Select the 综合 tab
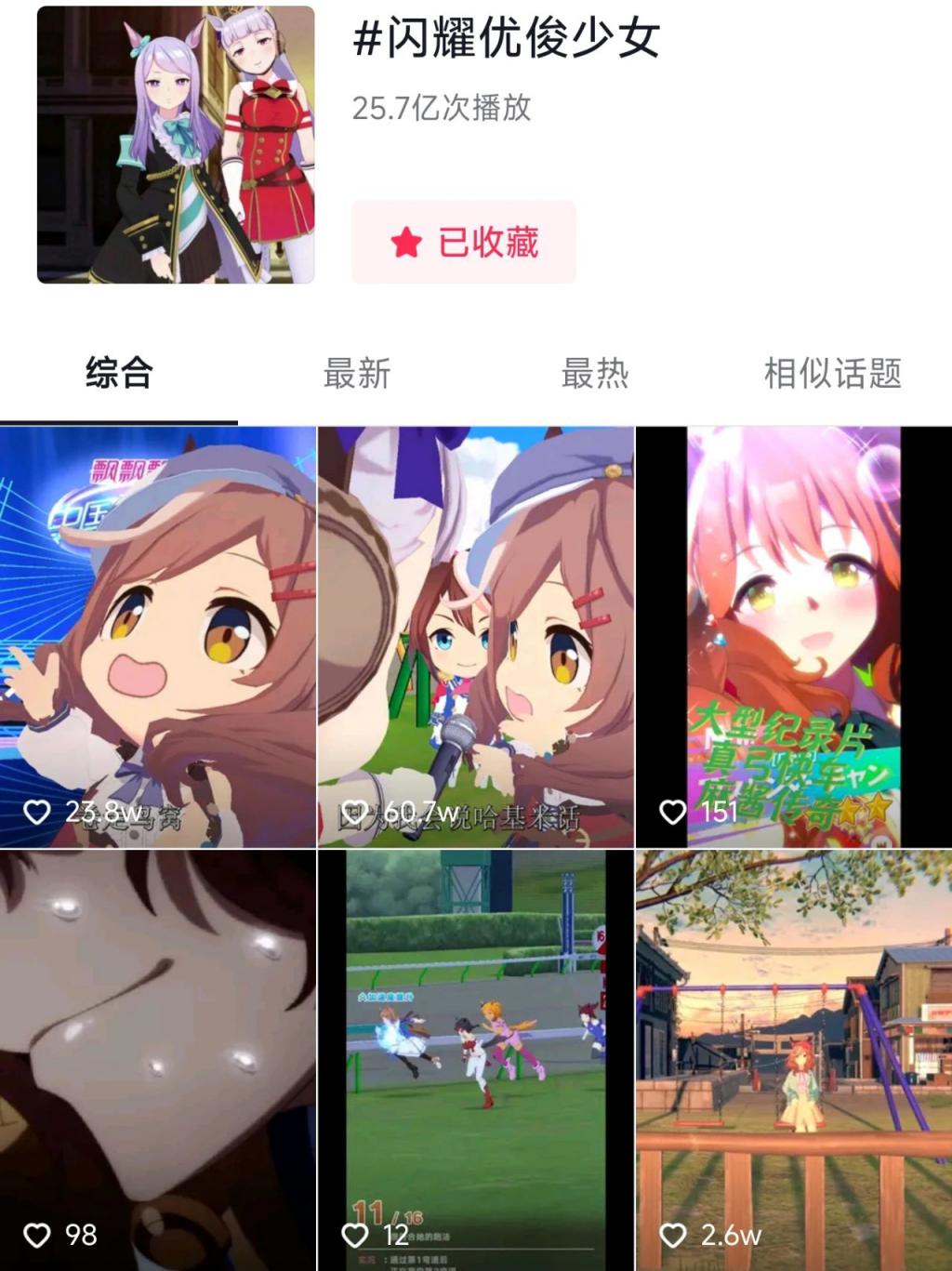952x1271 pixels. coord(119,374)
